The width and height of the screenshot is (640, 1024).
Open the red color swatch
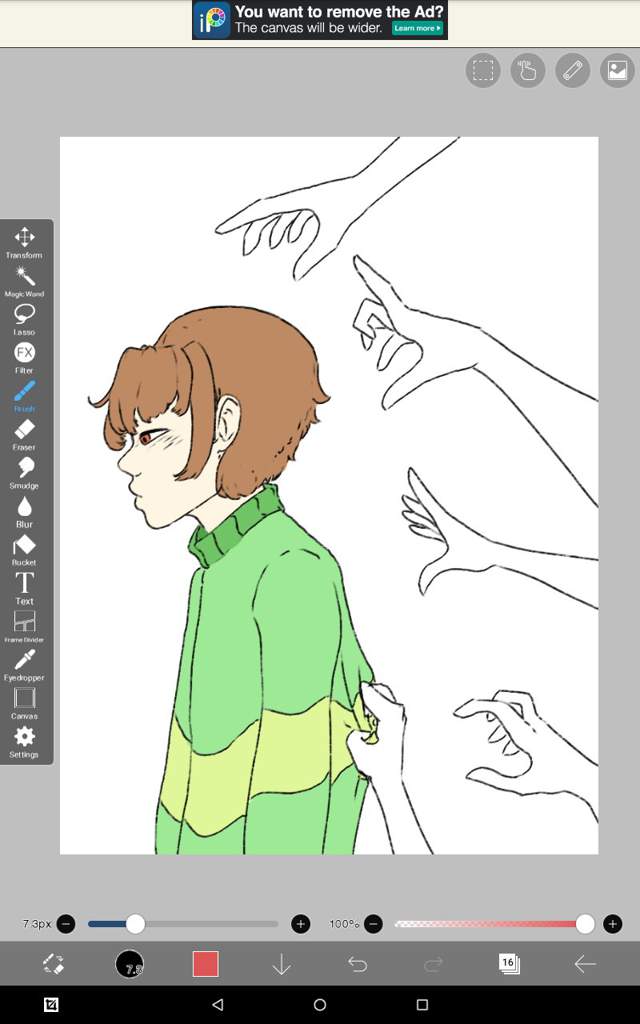206,964
